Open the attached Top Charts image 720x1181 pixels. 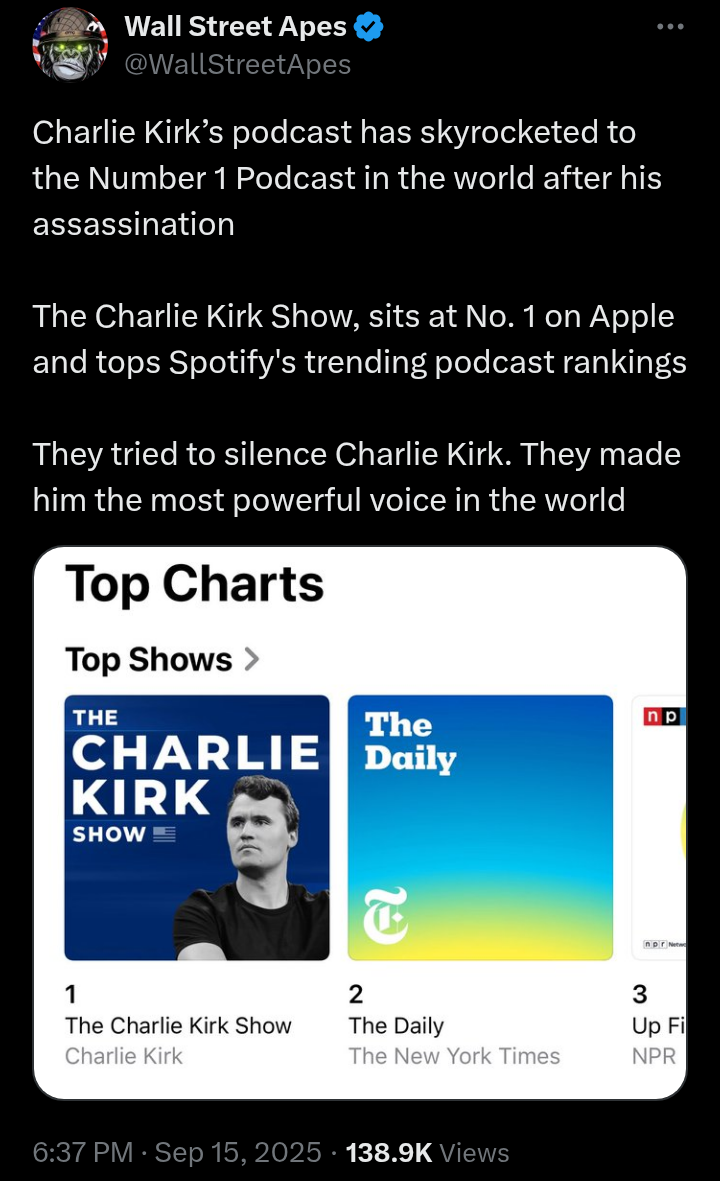[360, 822]
